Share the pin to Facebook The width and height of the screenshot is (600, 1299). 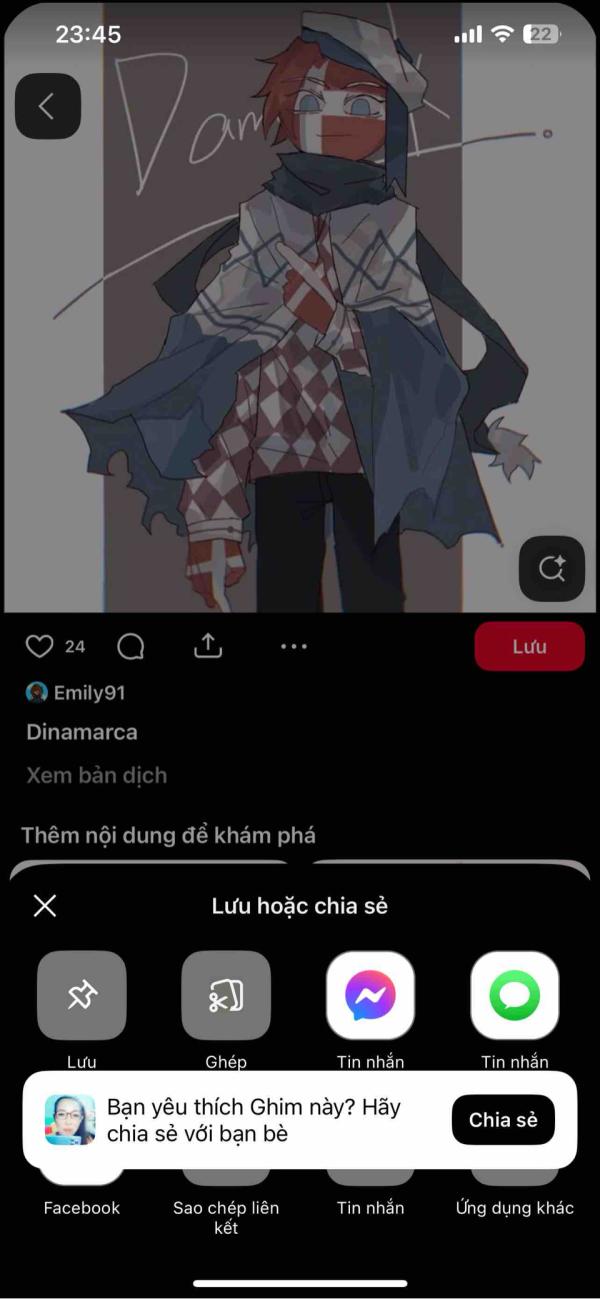82,1207
